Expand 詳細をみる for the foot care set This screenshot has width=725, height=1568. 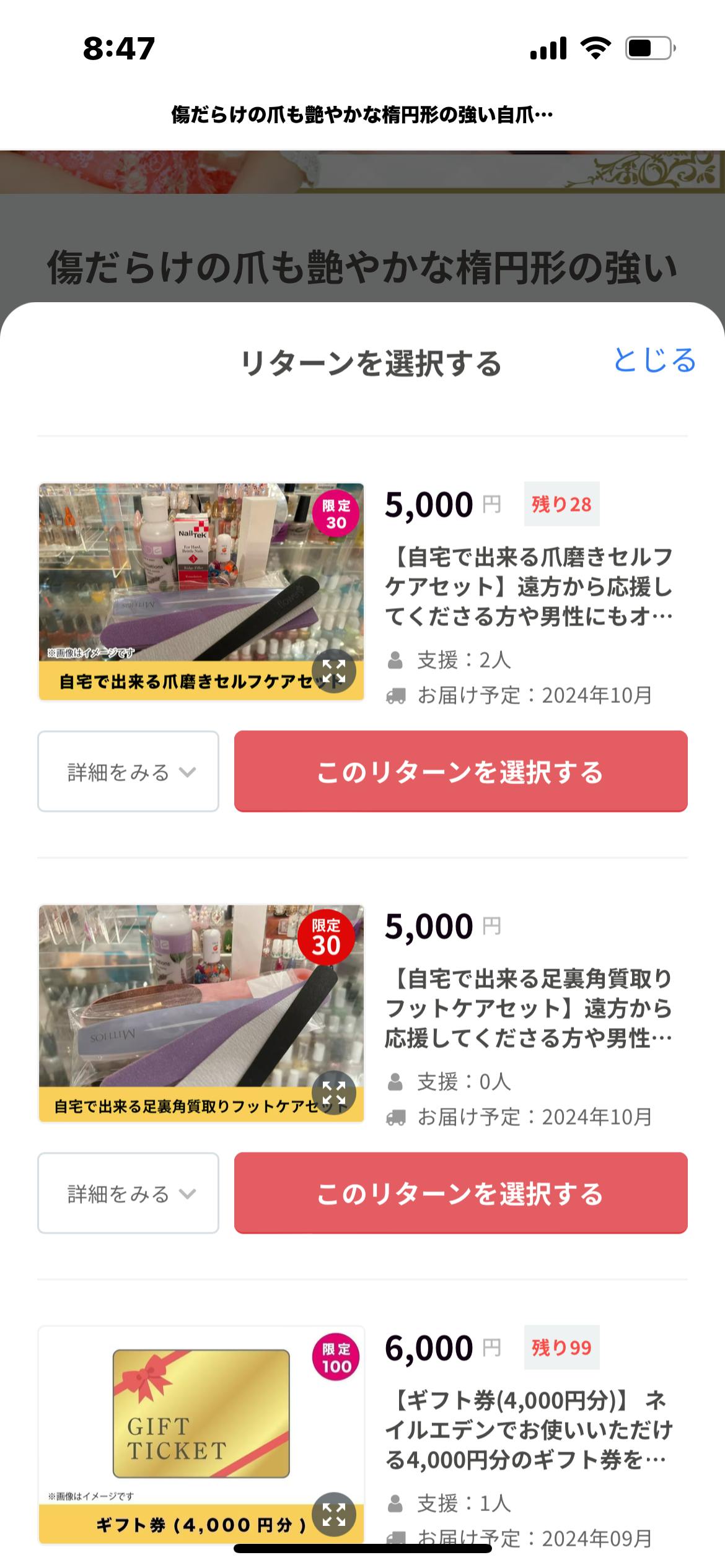click(x=128, y=1193)
